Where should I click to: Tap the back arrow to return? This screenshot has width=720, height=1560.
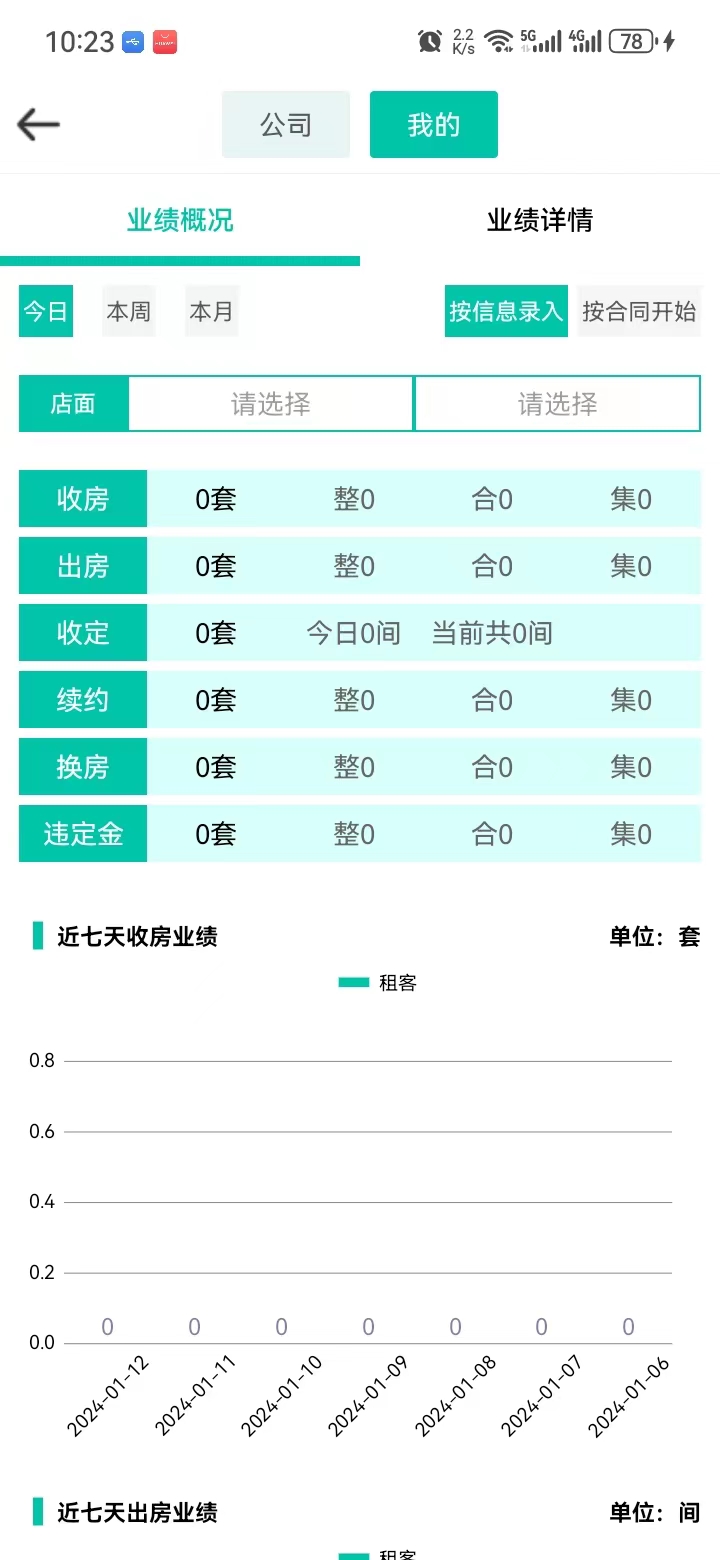point(37,124)
